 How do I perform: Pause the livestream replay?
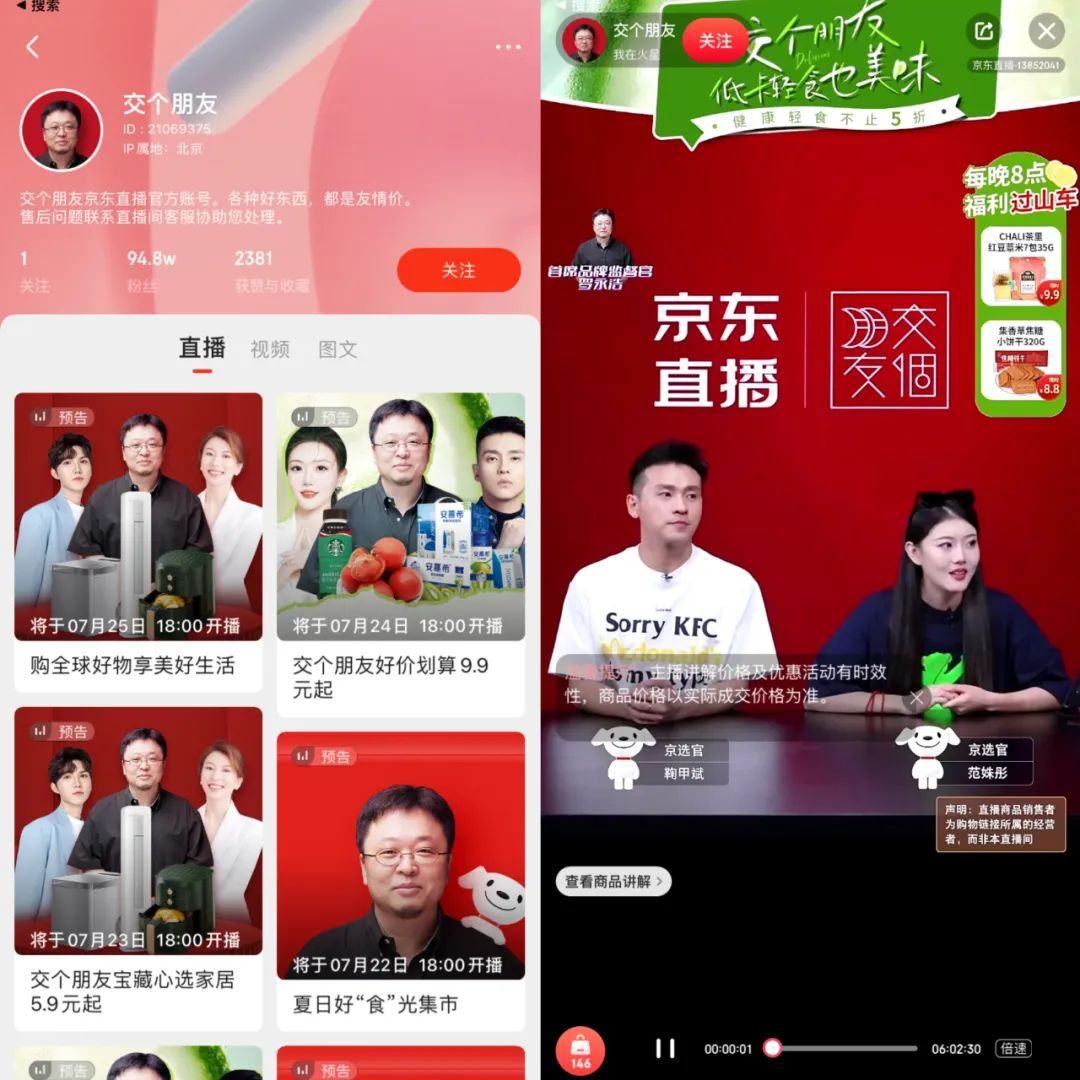coord(665,1048)
